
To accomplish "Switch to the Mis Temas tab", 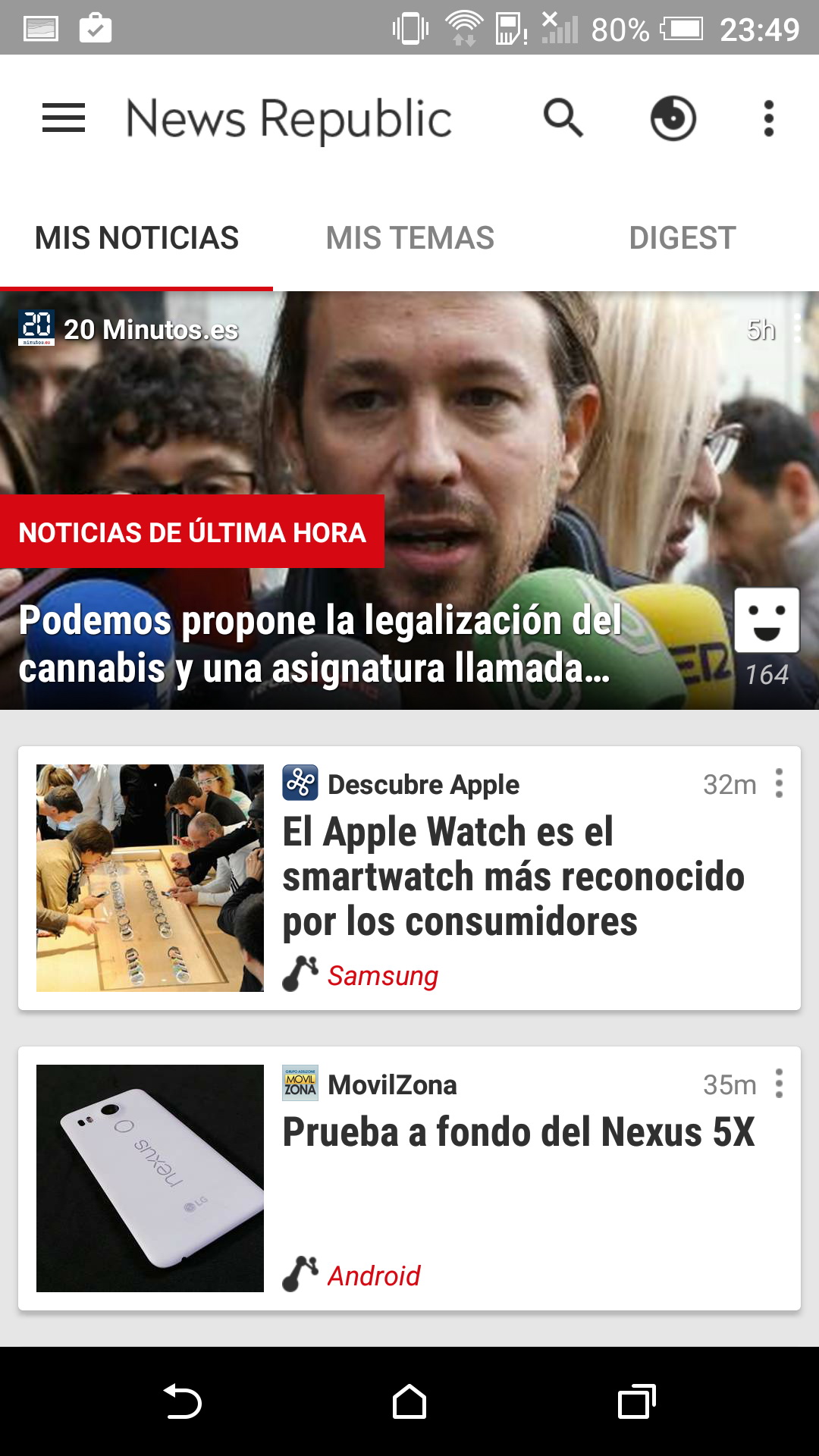I will tap(409, 238).
